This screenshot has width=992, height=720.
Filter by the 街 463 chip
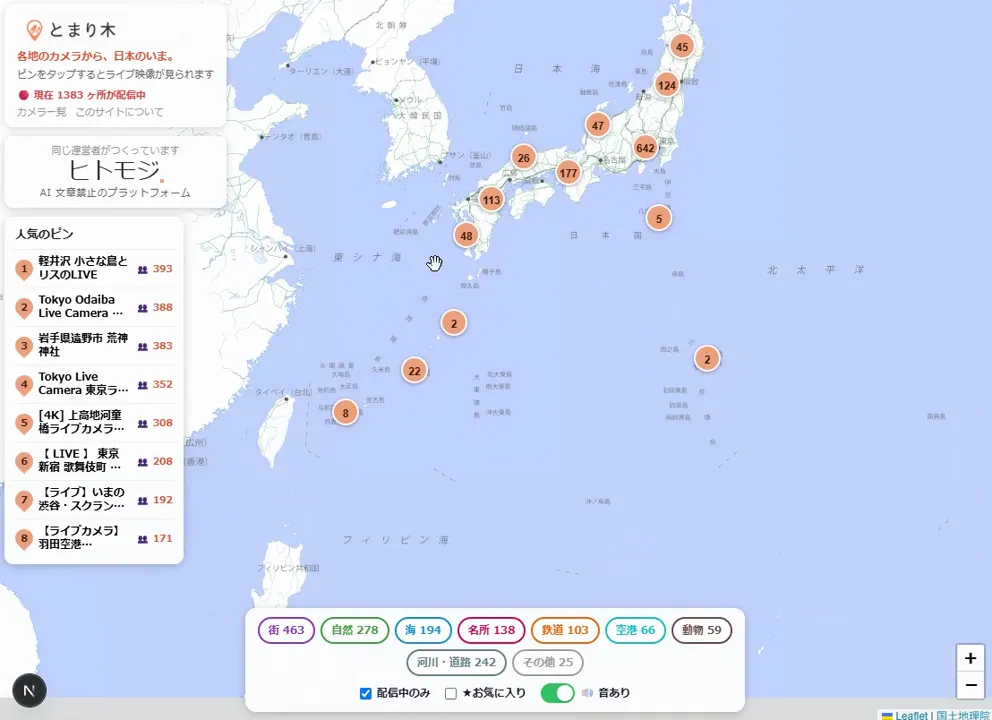pos(286,630)
